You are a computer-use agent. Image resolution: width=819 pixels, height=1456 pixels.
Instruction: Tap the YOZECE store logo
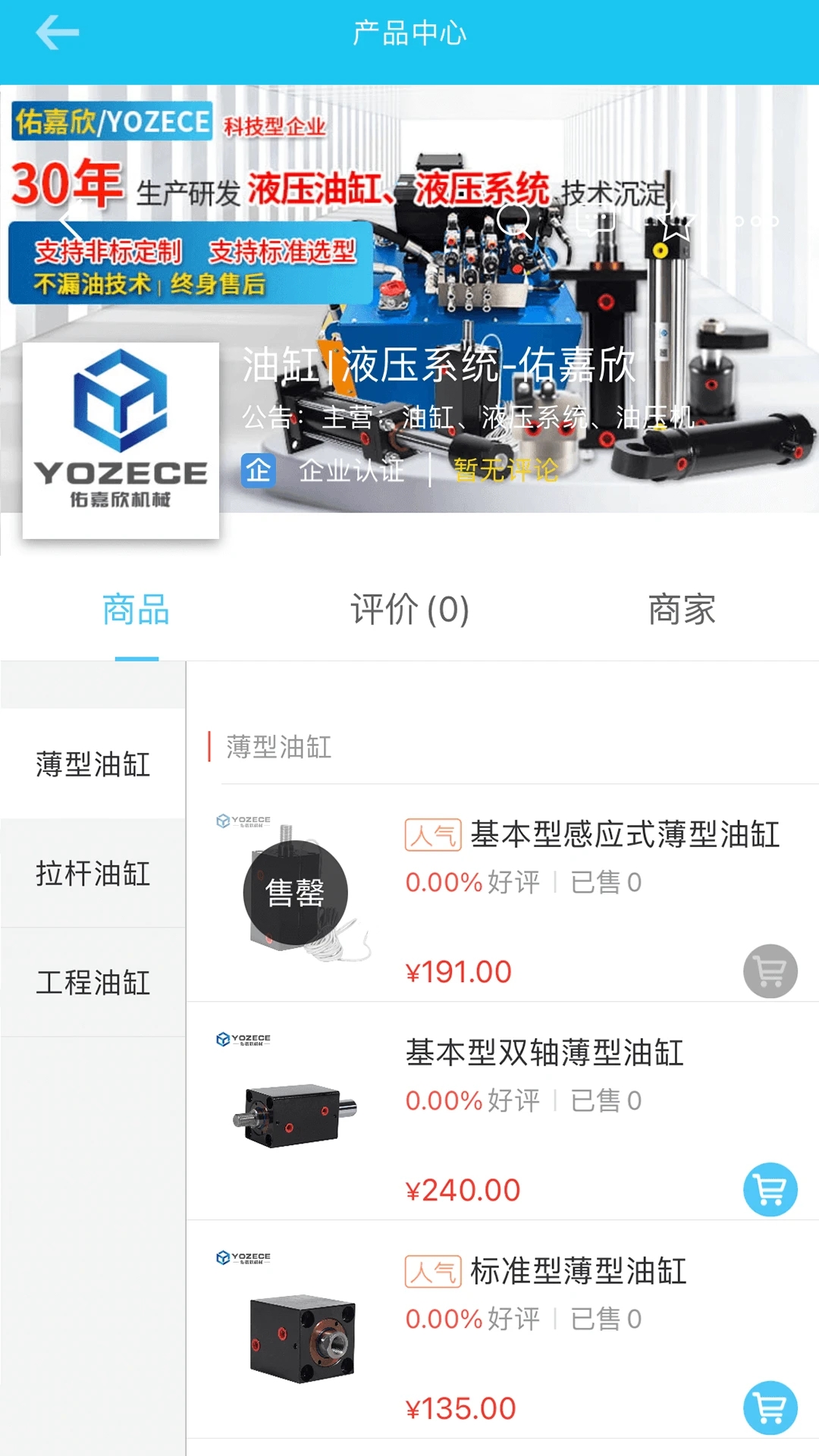(121, 440)
